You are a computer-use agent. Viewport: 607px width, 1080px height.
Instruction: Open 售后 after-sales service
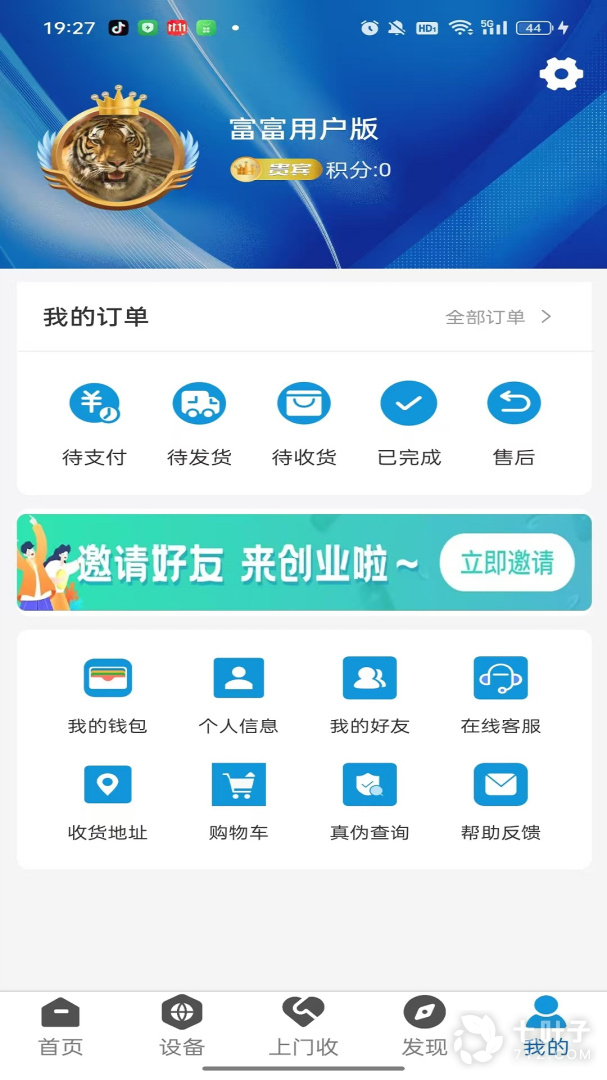coord(514,423)
